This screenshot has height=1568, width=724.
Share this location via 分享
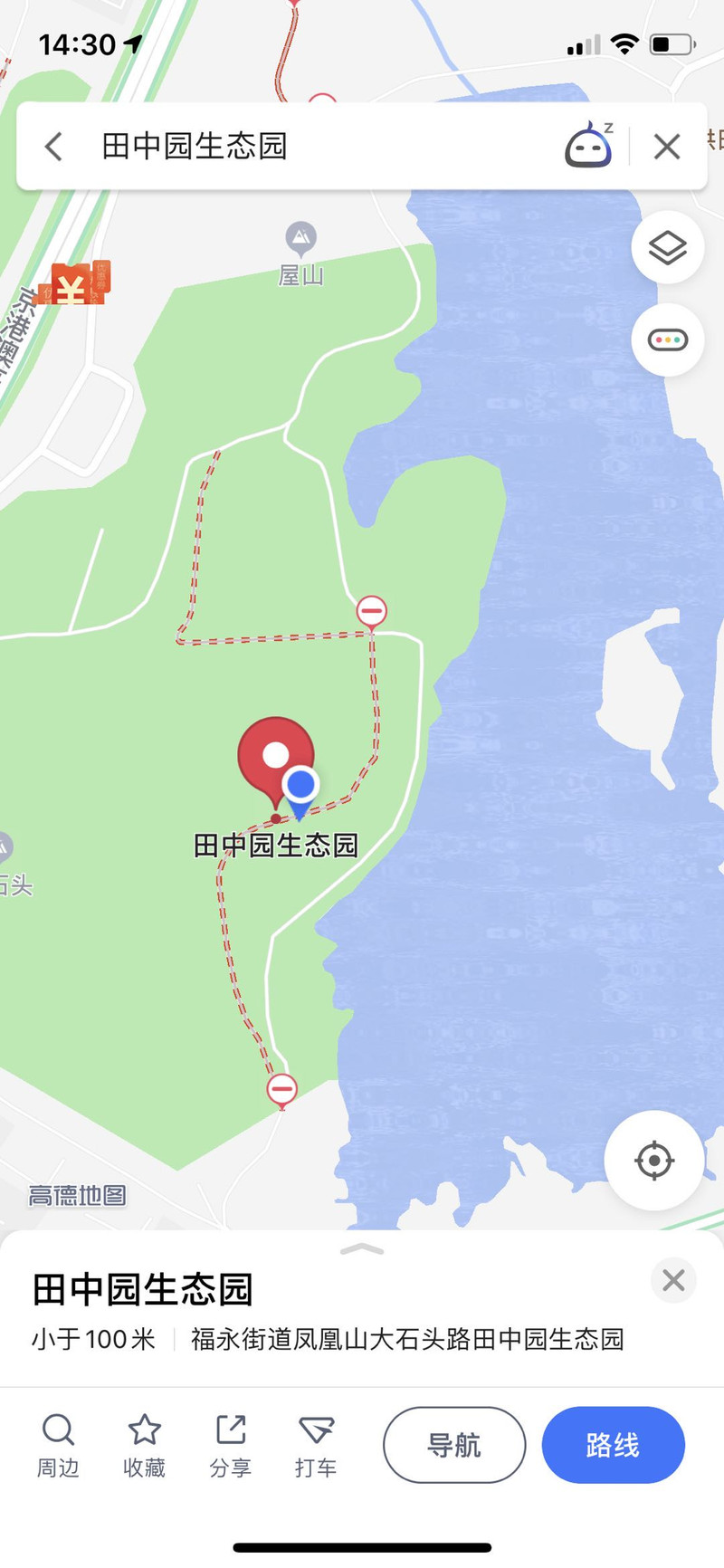point(230,1445)
